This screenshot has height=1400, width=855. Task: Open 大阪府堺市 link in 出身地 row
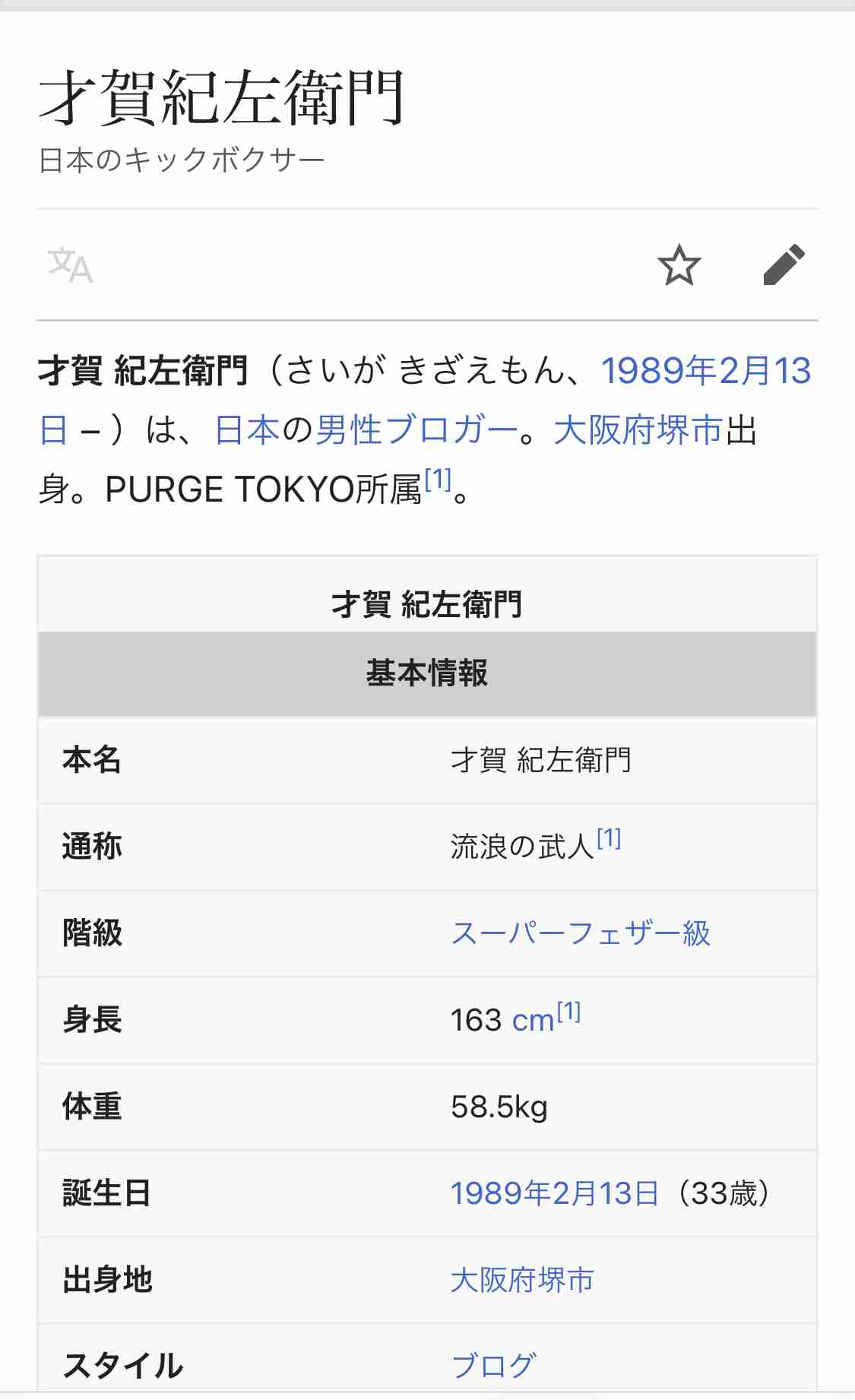pos(522,1280)
